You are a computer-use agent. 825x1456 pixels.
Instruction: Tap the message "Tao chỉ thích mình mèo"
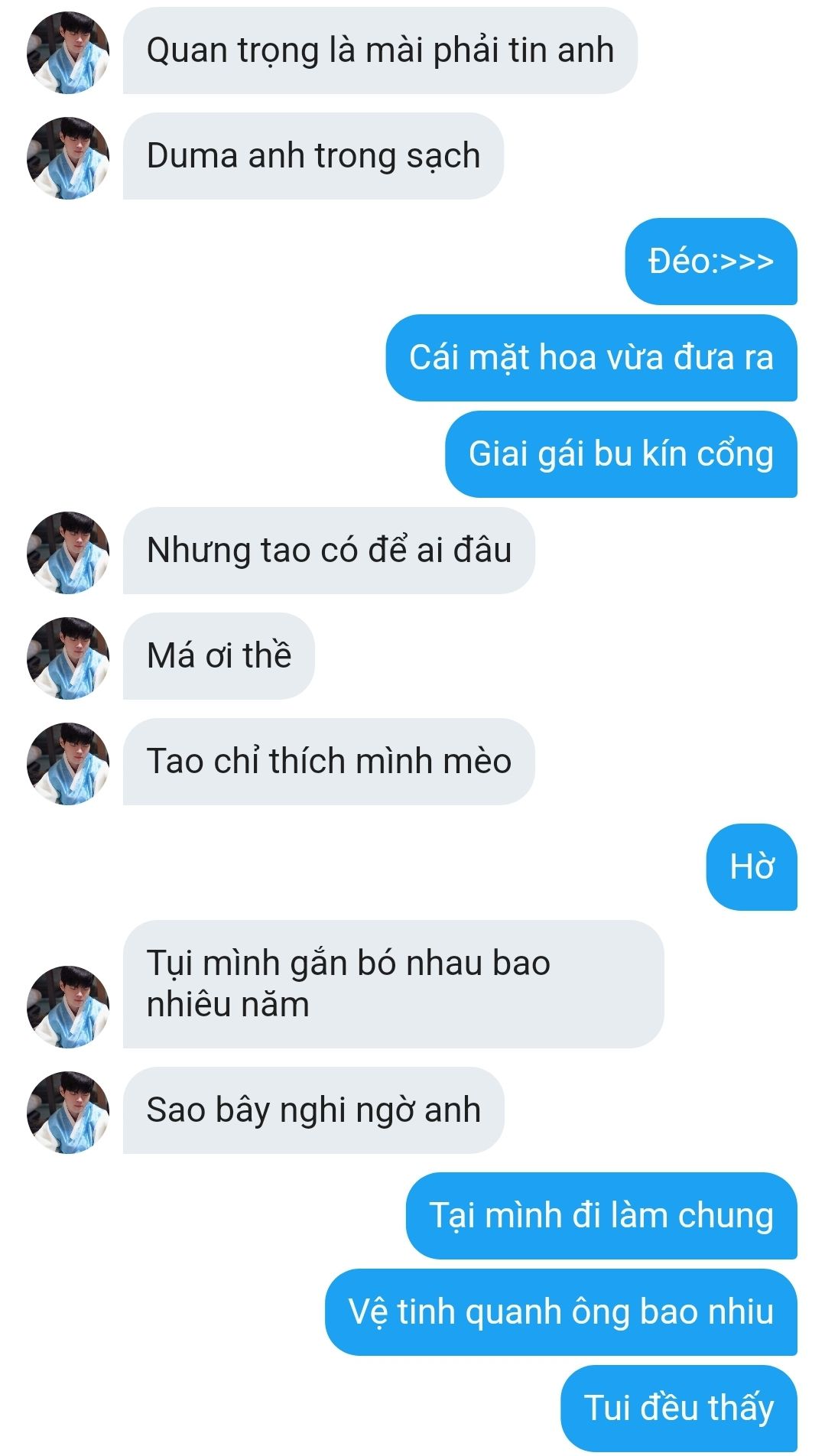click(329, 762)
